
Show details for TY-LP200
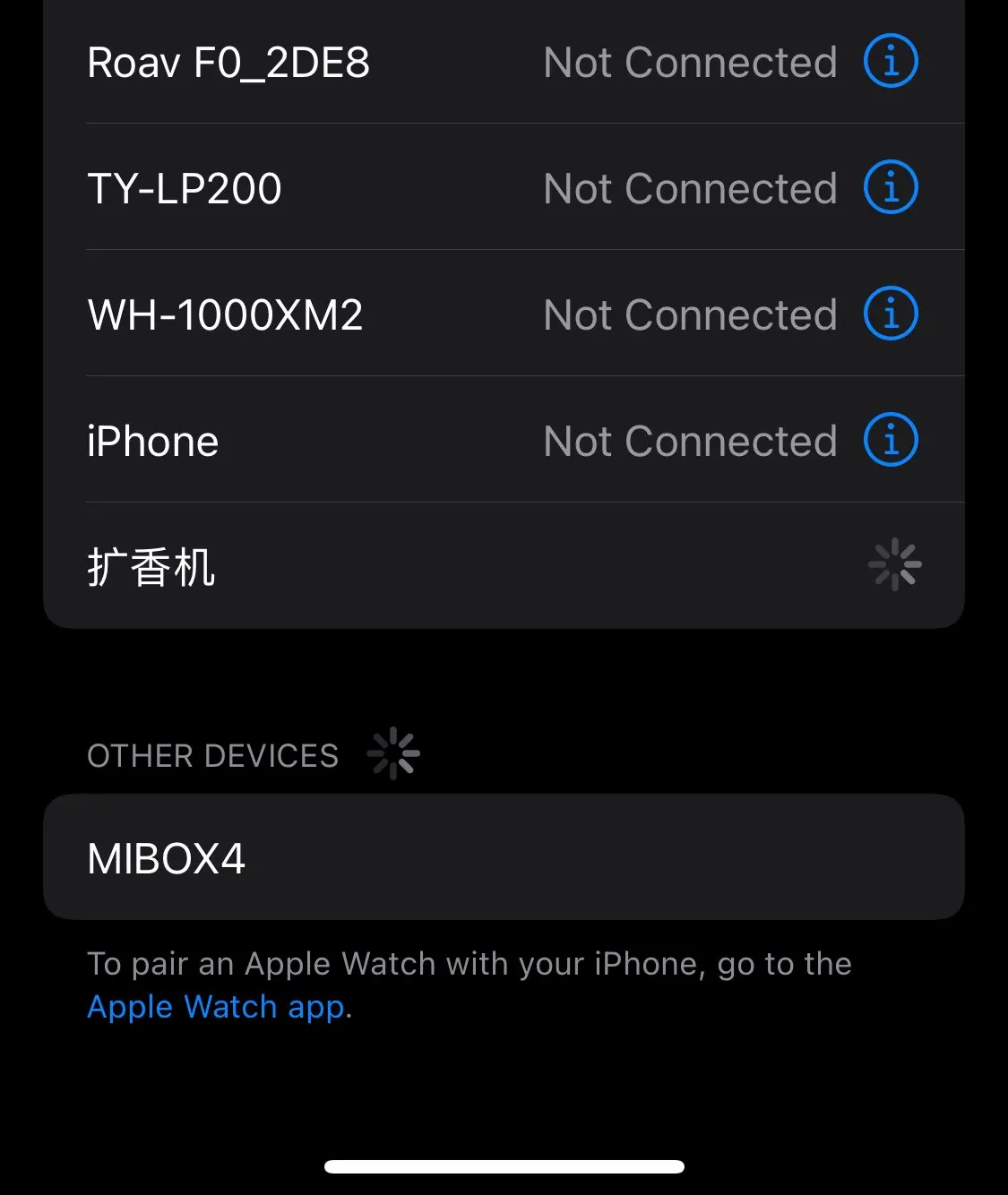(890, 188)
